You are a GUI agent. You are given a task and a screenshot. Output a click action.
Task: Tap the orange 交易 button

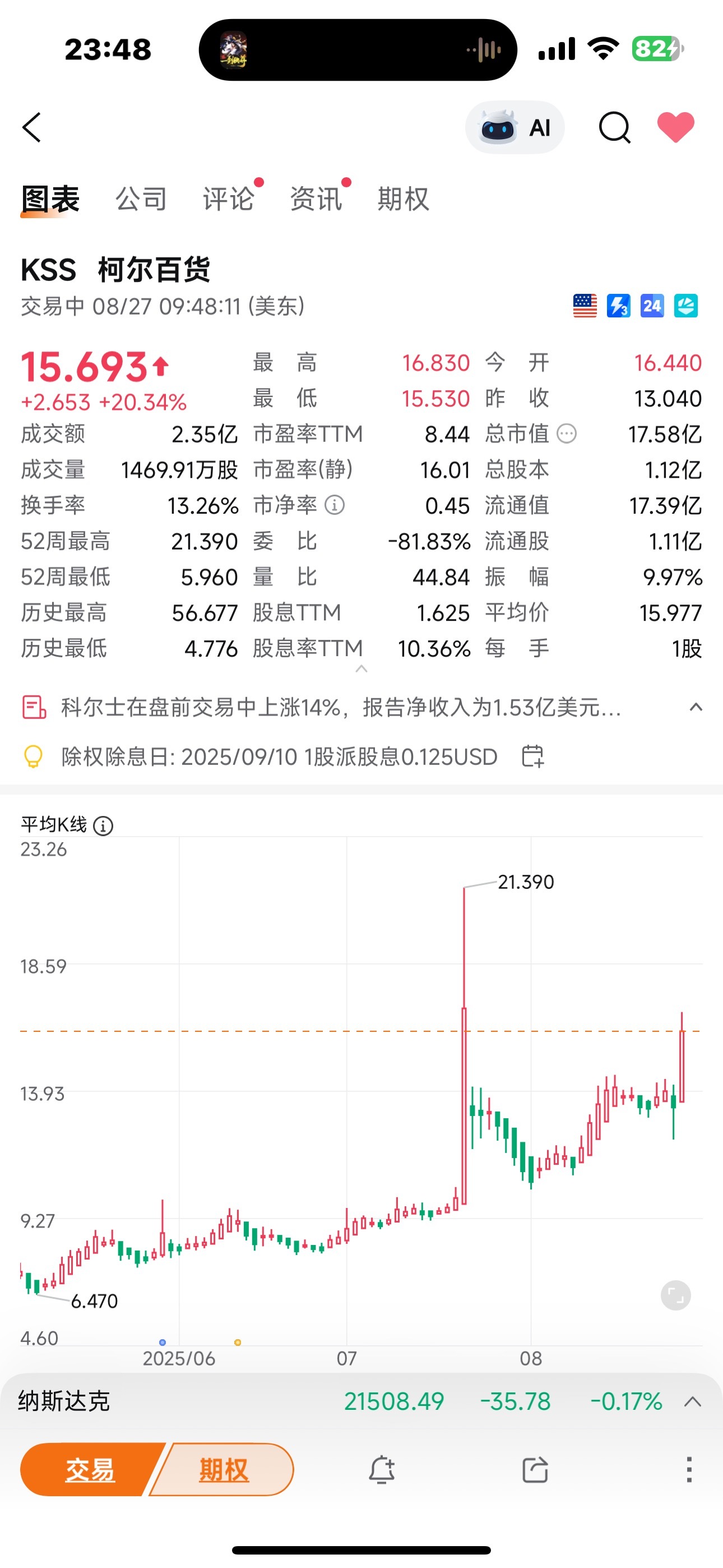90,1470
